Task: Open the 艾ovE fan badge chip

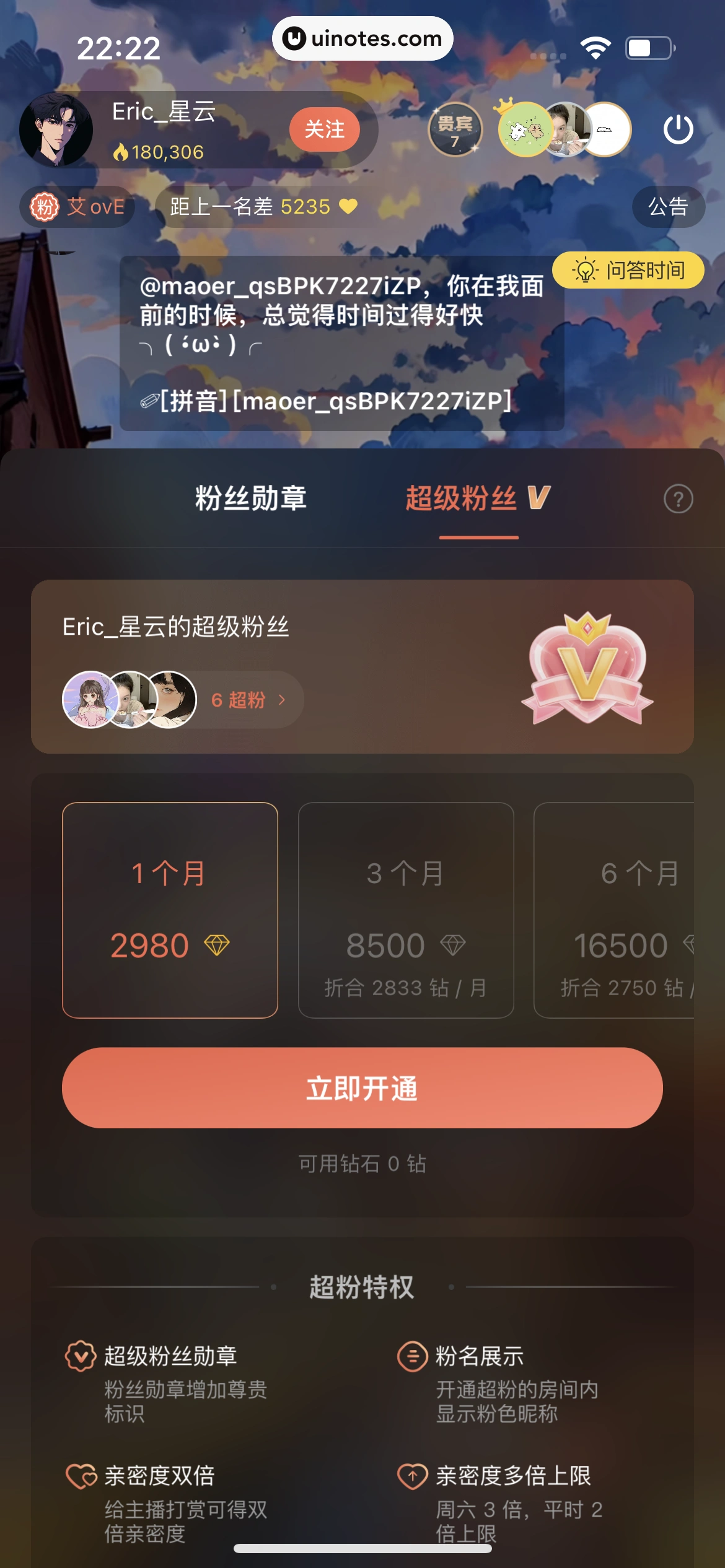Action: click(77, 207)
